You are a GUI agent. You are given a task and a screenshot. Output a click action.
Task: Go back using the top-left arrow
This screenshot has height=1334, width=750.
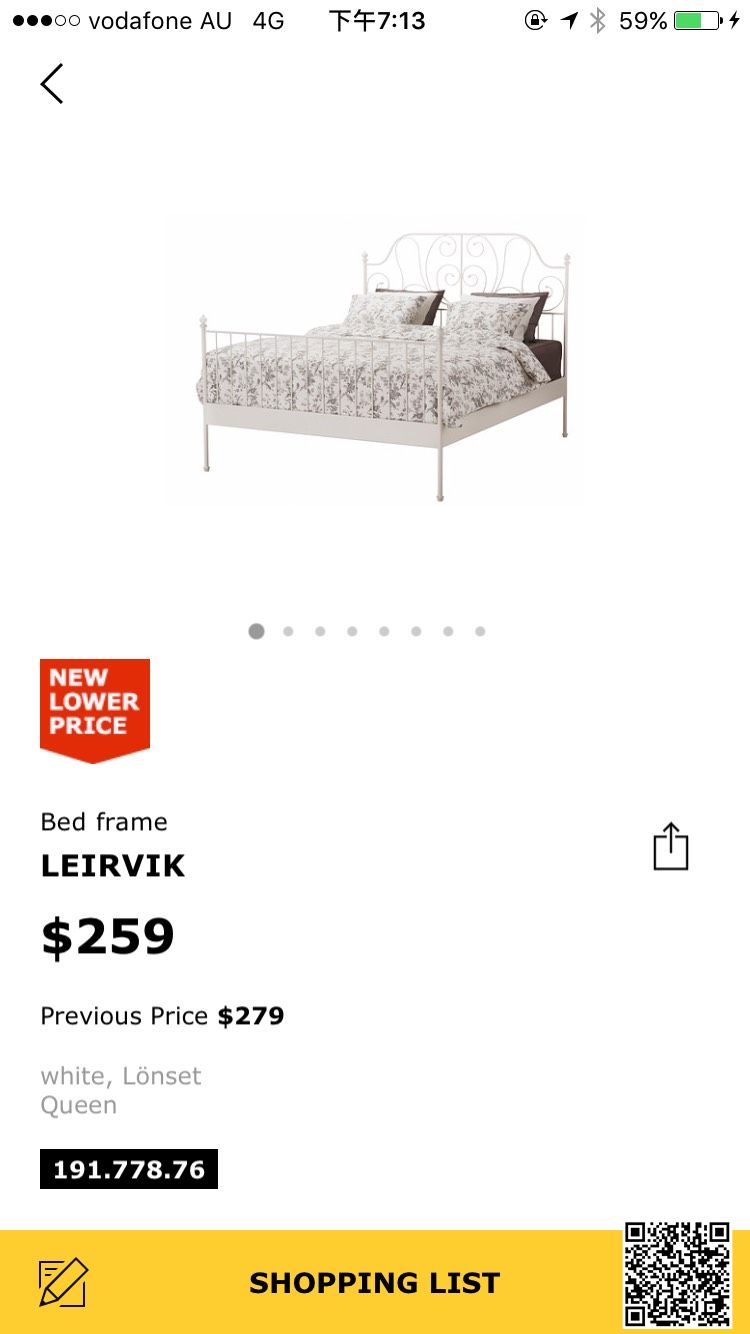(x=52, y=84)
